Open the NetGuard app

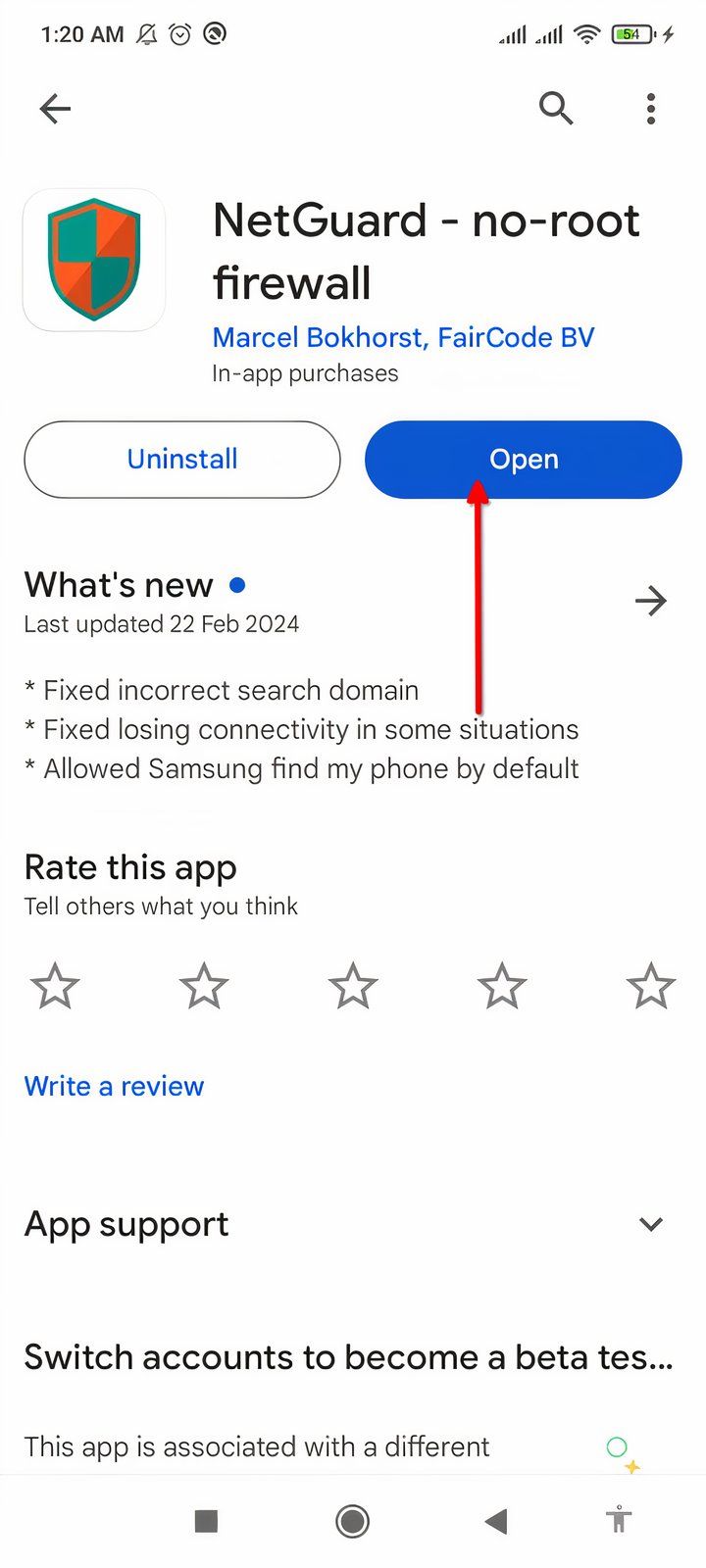523,459
